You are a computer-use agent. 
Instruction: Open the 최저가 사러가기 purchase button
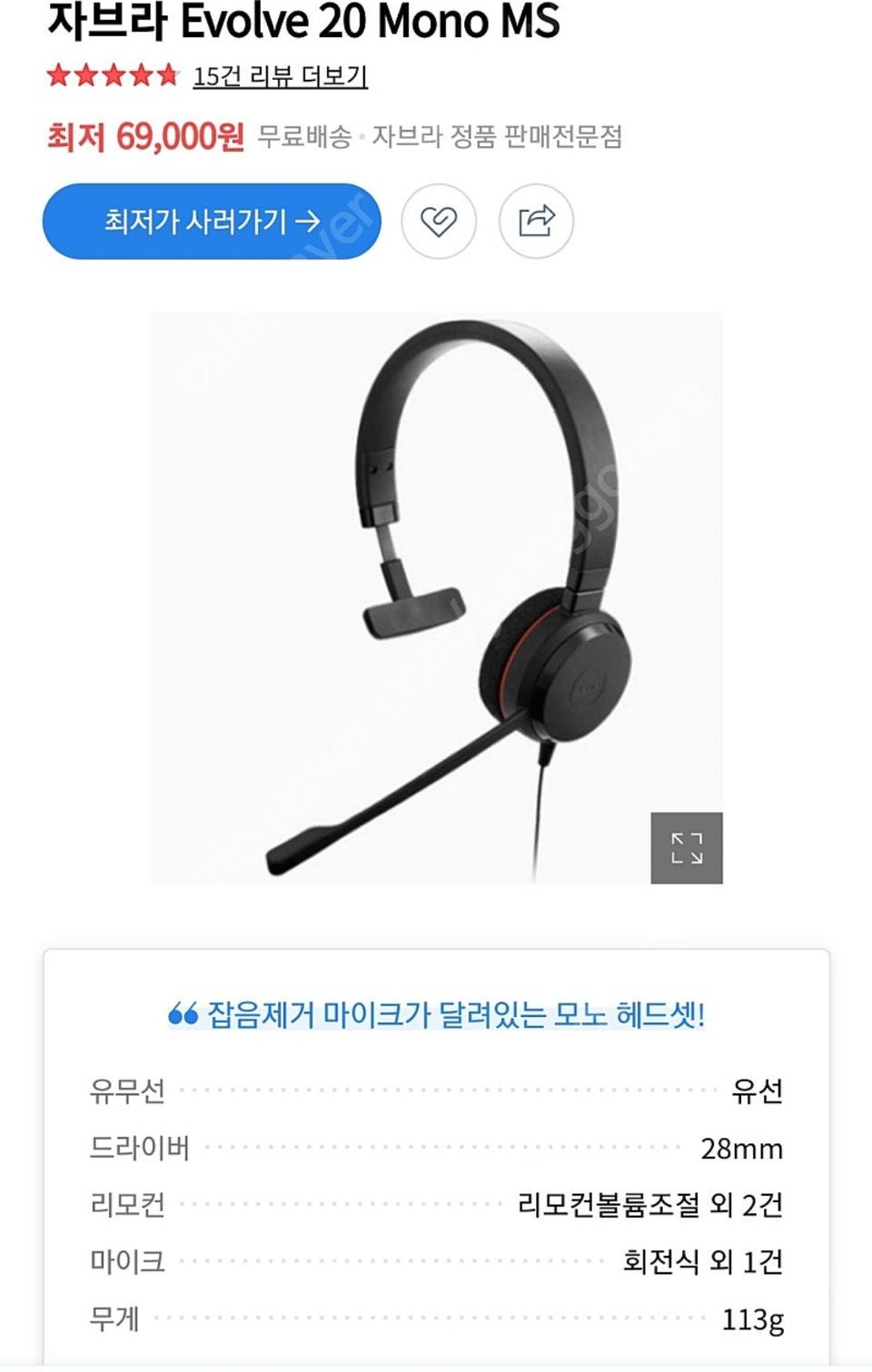tap(211, 219)
